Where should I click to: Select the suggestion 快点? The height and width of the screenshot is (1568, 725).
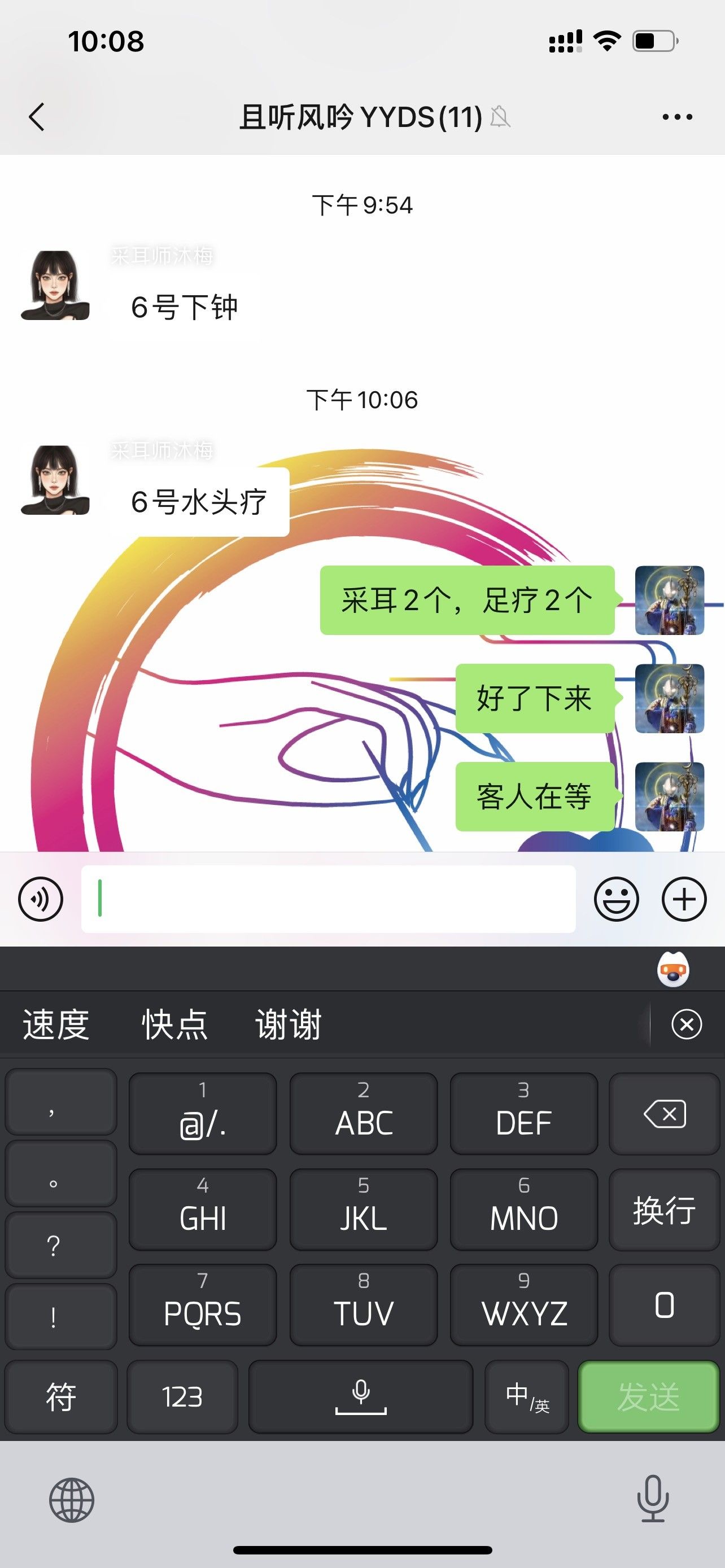point(174,1024)
